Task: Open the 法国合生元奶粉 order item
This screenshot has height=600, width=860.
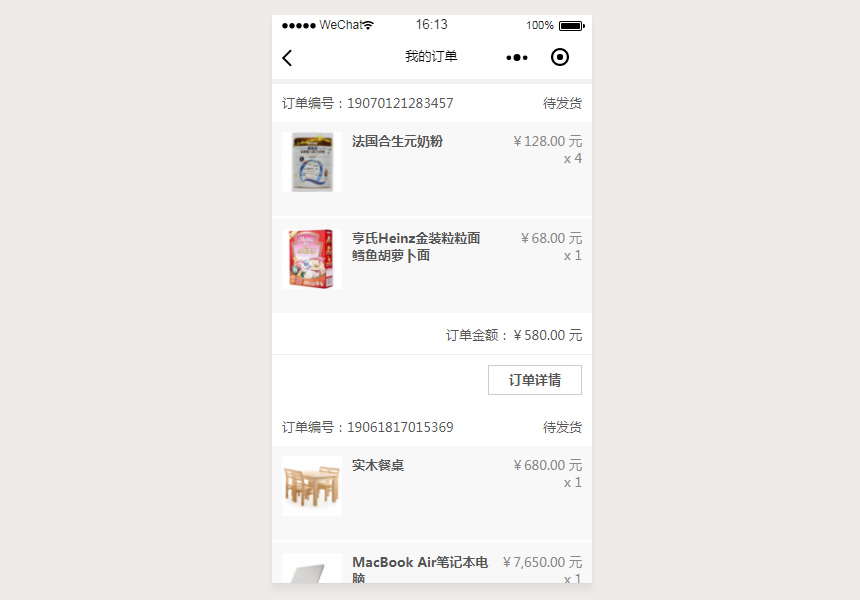Action: point(431,167)
